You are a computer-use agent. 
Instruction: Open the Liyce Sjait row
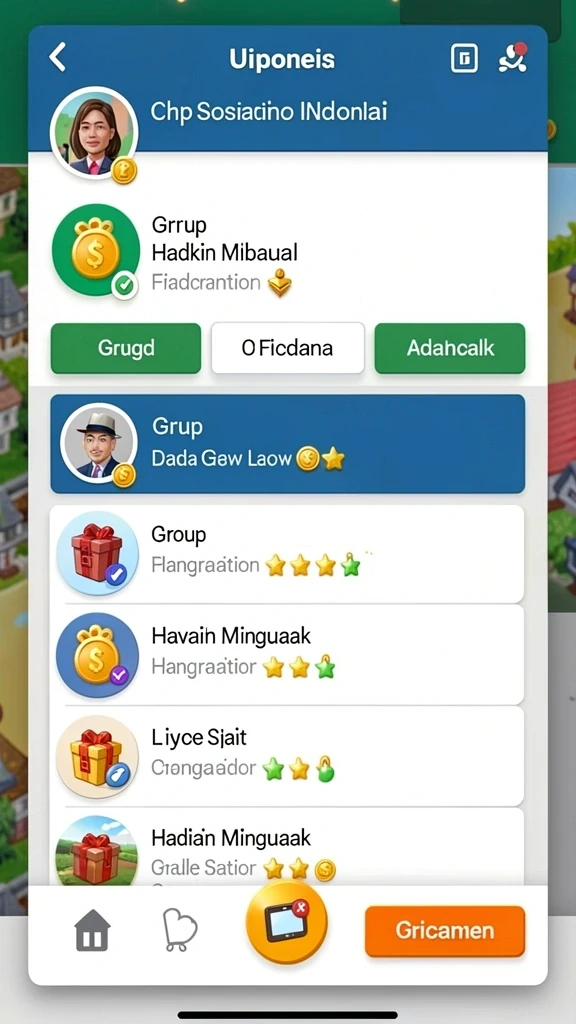[287, 756]
